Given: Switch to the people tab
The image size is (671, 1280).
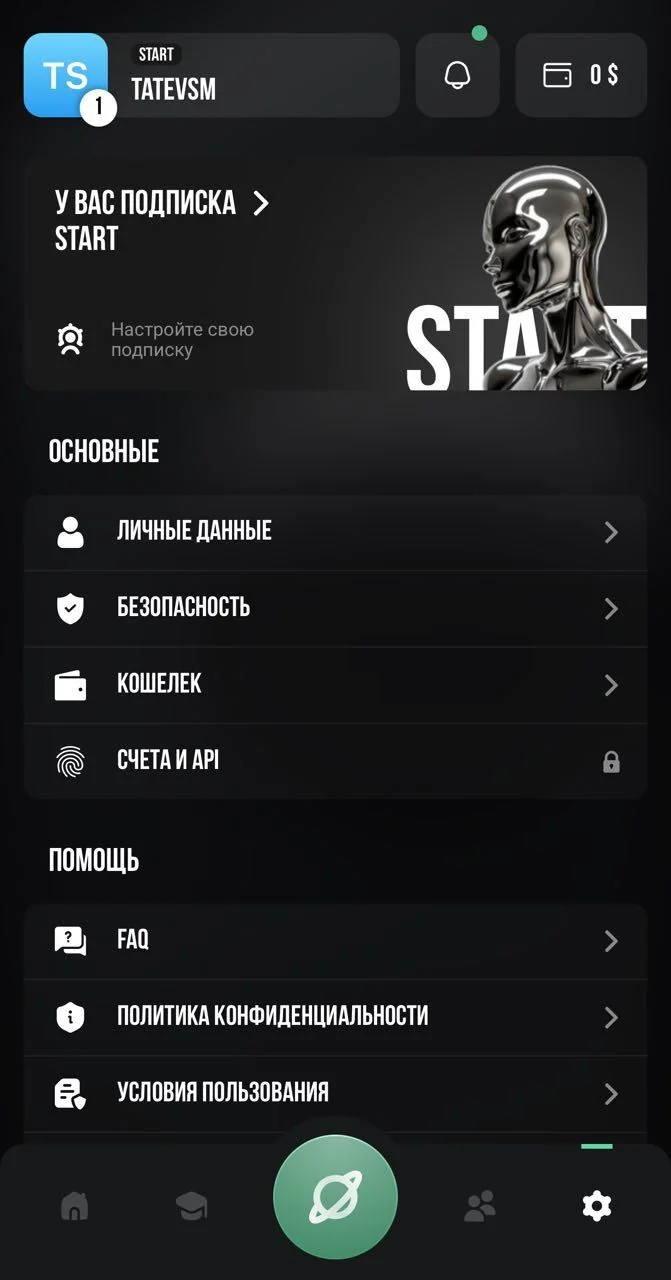Looking at the screenshot, I should pos(480,1207).
